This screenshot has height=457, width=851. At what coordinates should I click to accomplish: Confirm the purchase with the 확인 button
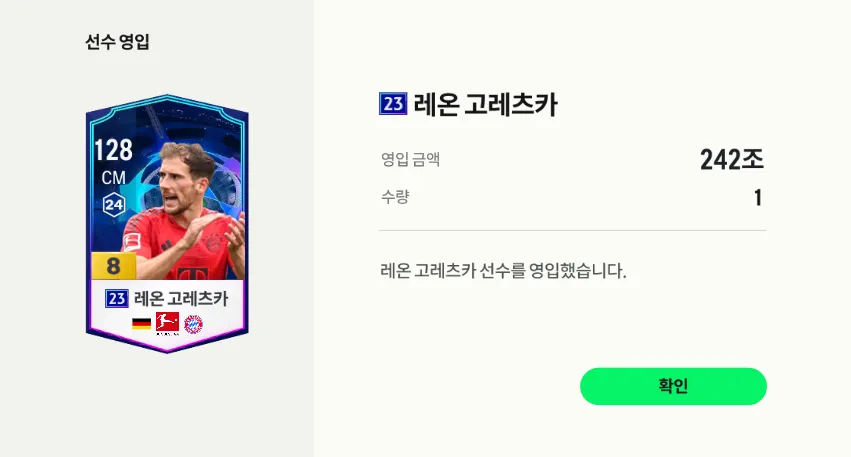click(673, 386)
